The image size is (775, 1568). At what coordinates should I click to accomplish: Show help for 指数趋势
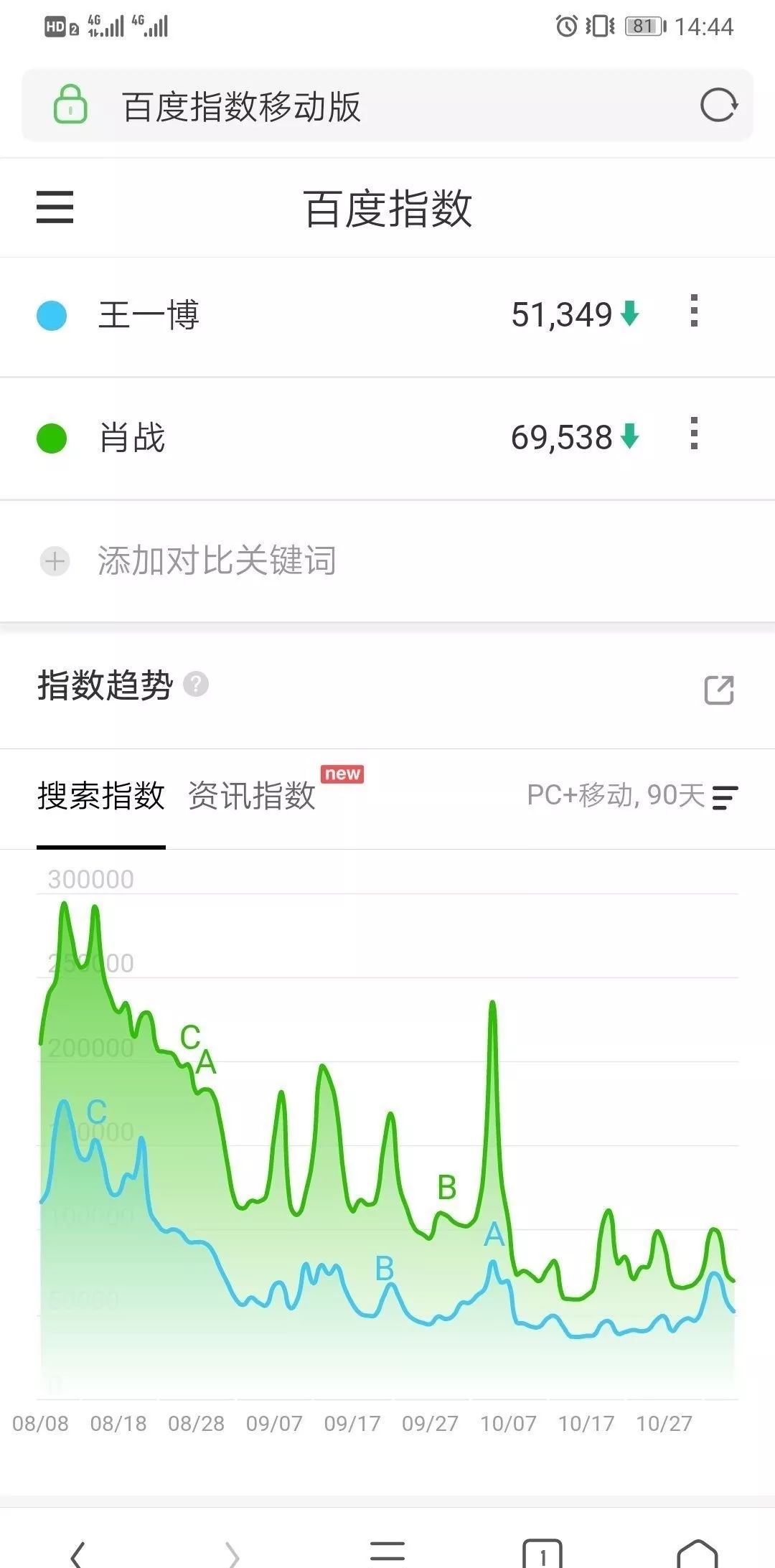[196, 684]
